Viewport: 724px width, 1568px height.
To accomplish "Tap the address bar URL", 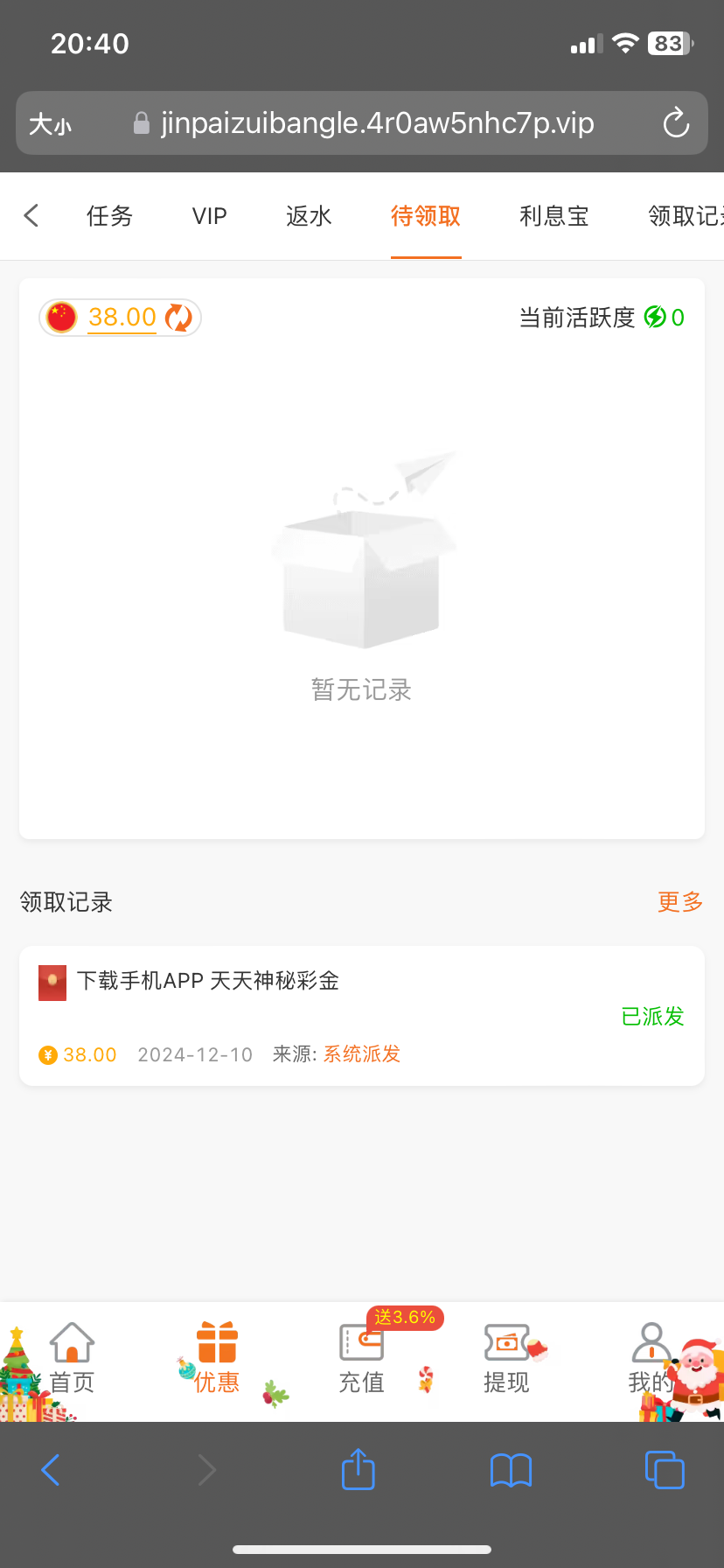I will pyautogui.click(x=376, y=123).
